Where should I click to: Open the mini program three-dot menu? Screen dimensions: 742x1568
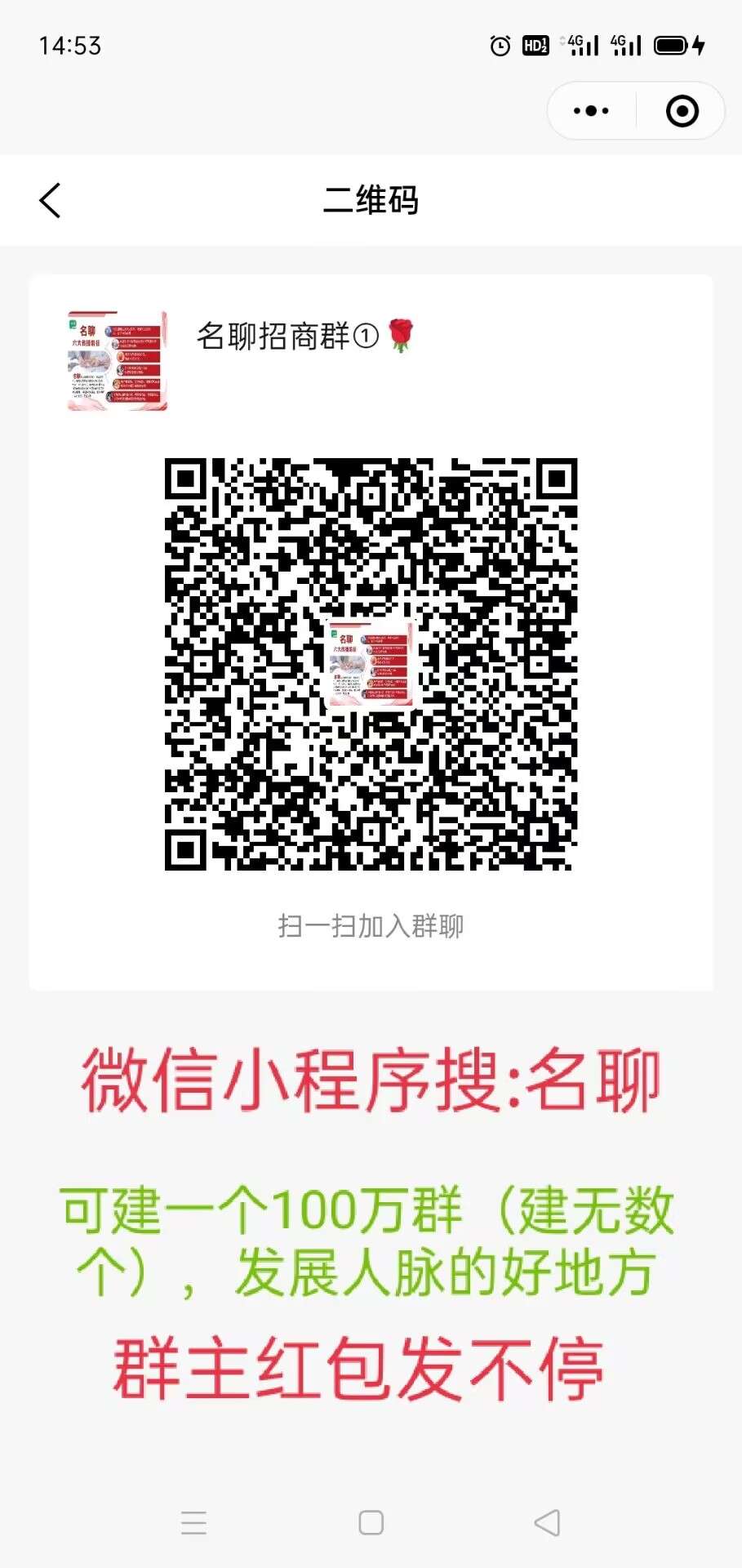pyautogui.click(x=591, y=111)
